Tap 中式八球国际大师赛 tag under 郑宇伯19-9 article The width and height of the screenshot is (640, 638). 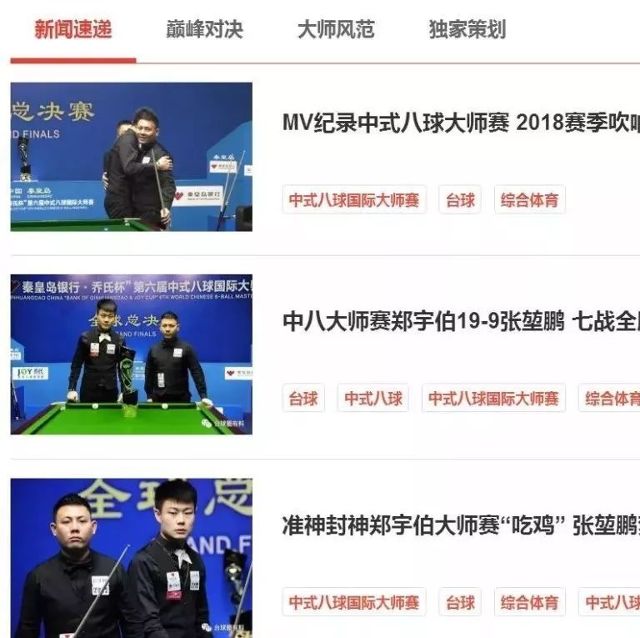493,398
